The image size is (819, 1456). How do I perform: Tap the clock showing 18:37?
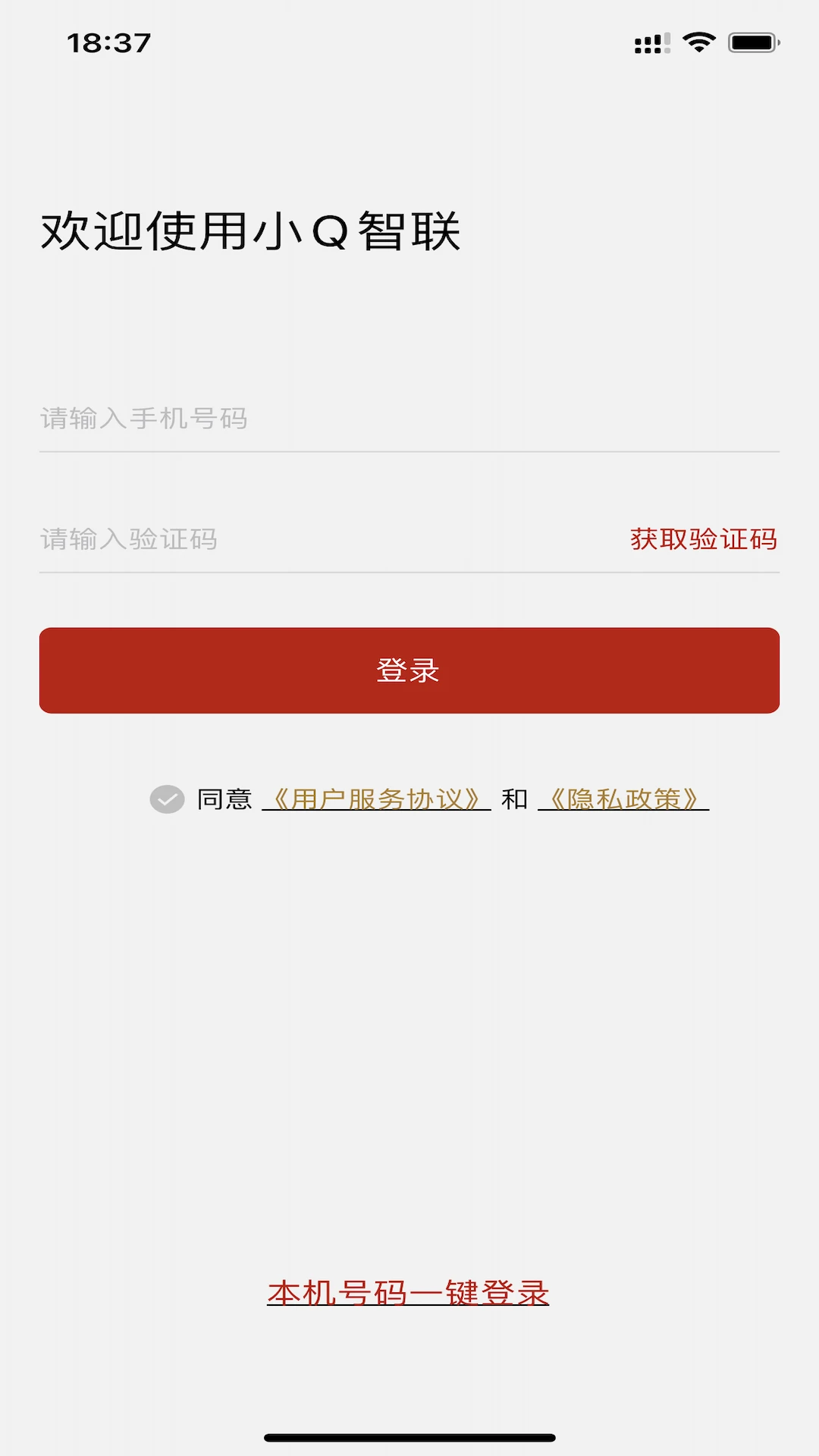click(108, 43)
